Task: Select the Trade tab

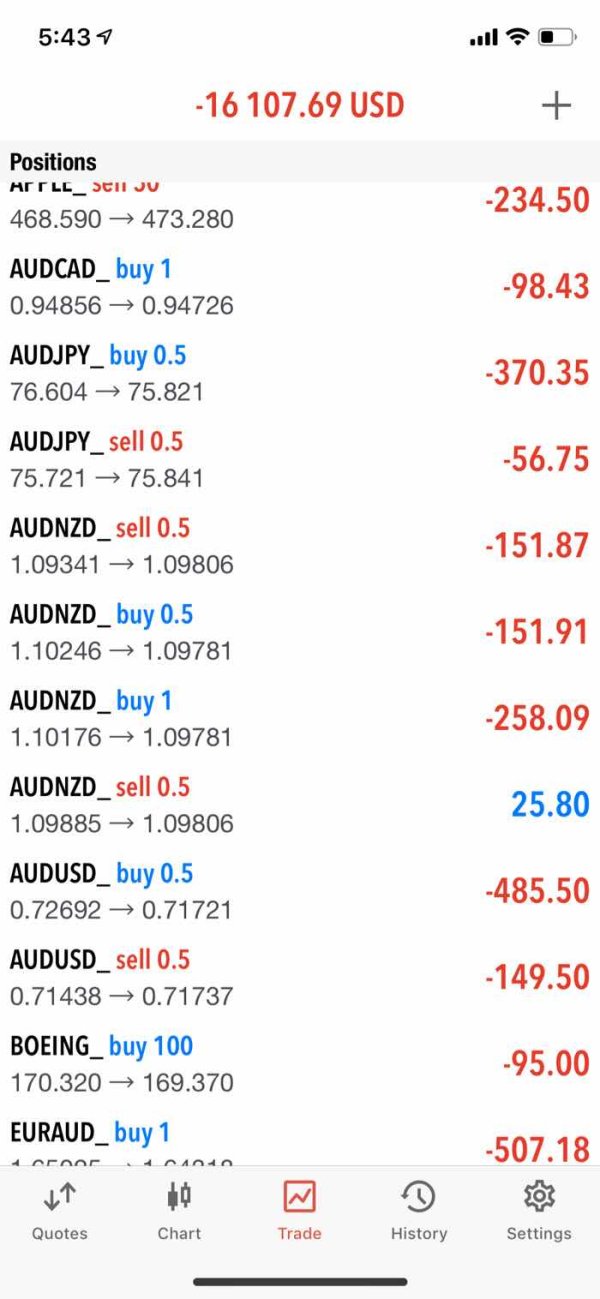Action: (x=299, y=1210)
